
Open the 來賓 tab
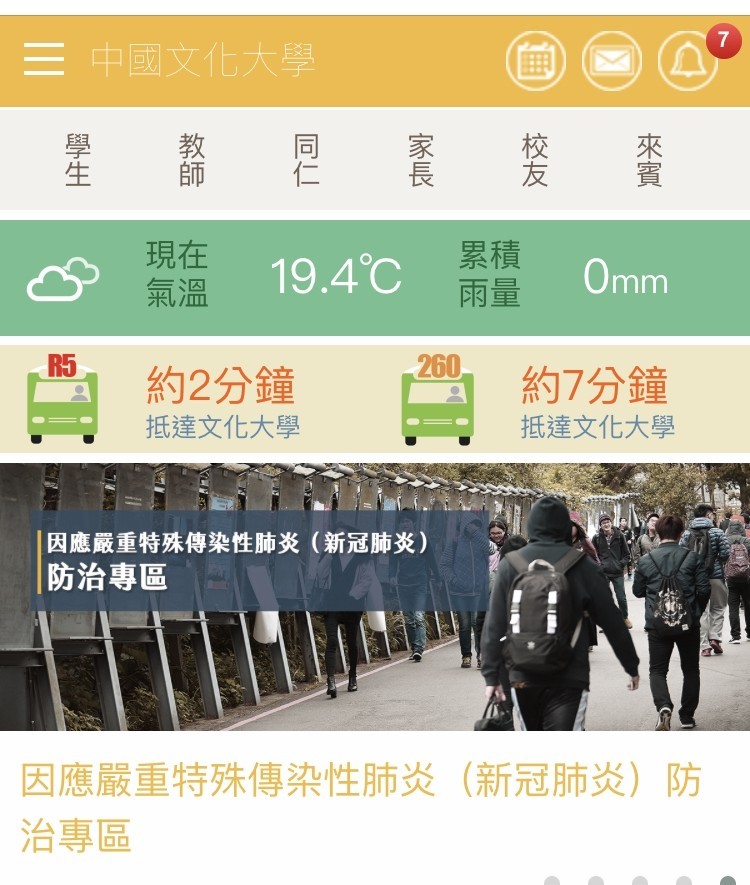pos(649,160)
